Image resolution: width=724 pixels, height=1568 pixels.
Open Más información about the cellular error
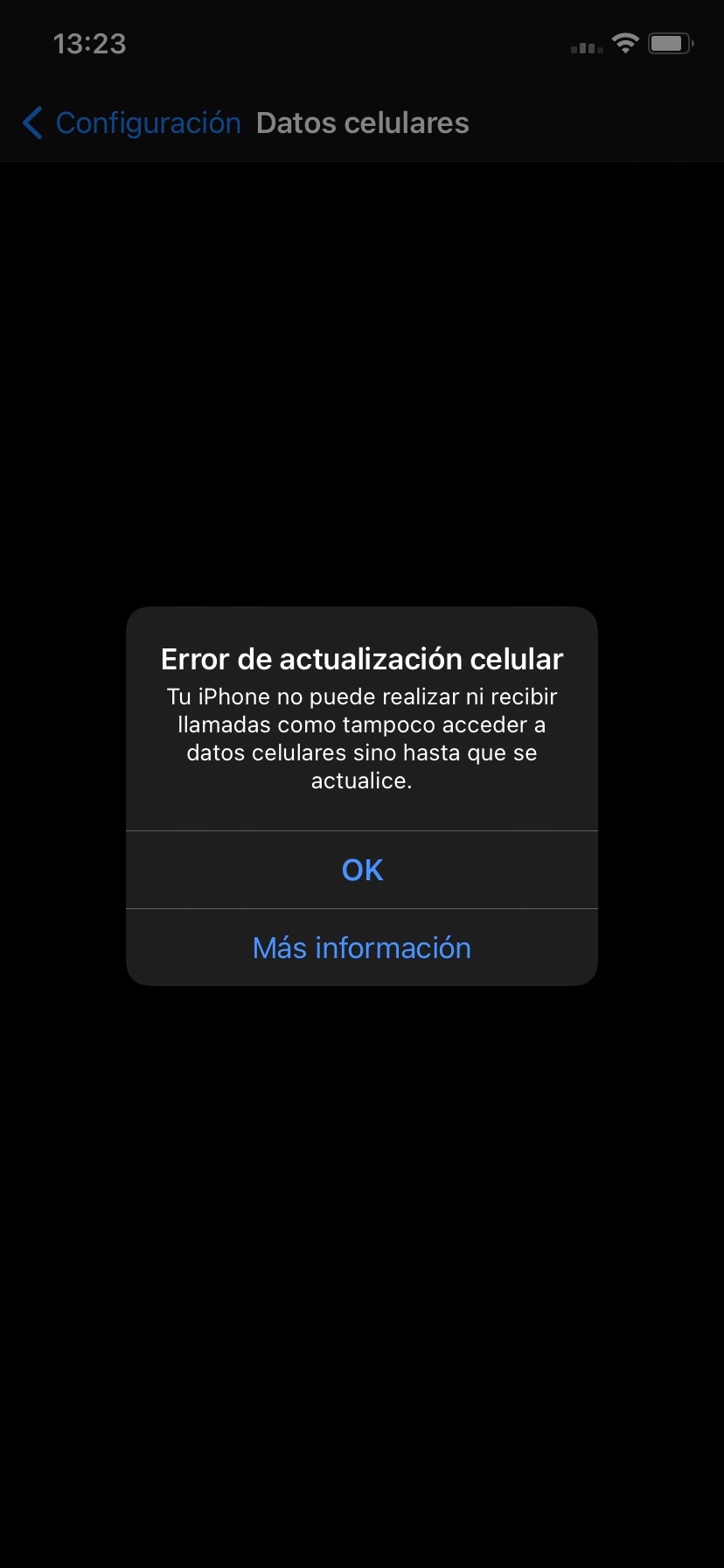tap(362, 948)
